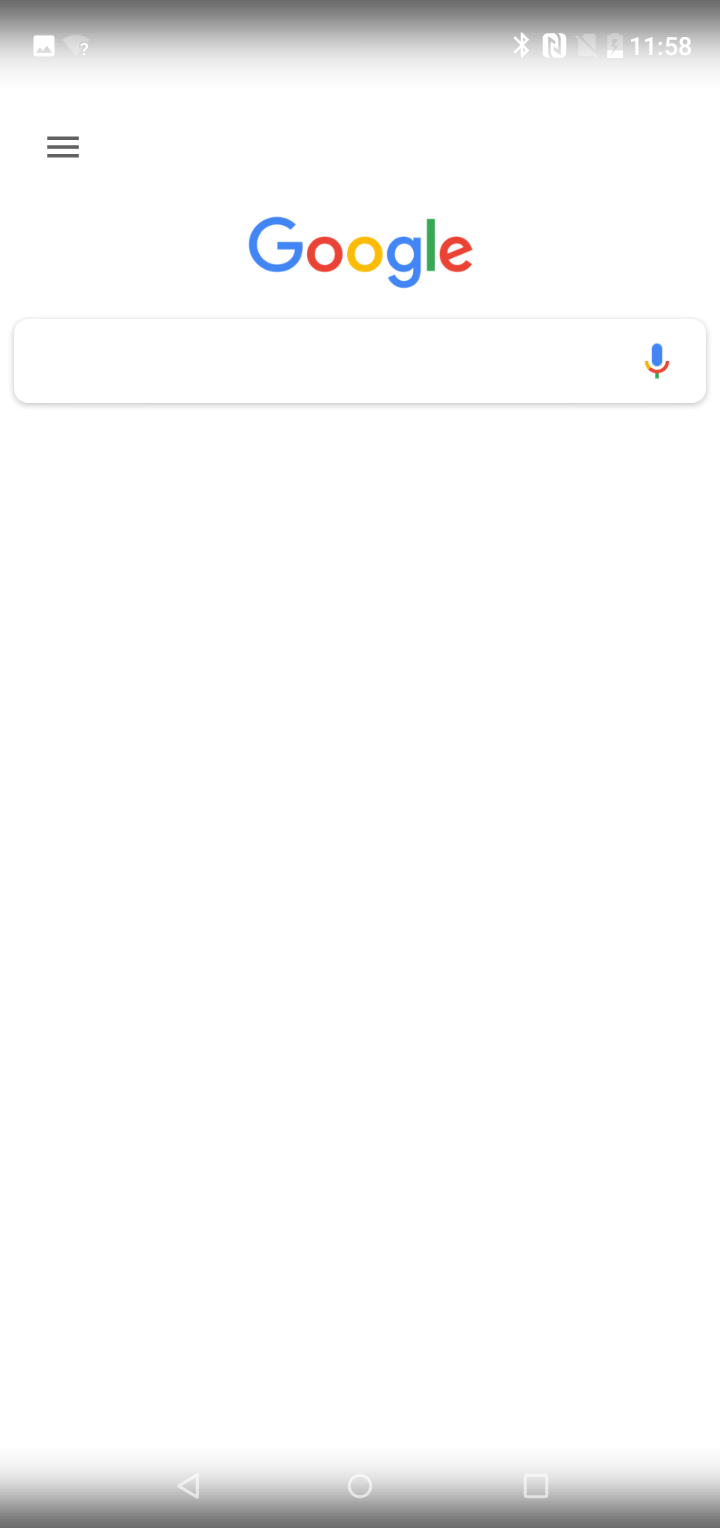Go back using the navigation bar
Image resolution: width=720 pixels, height=1528 pixels.
click(x=188, y=1486)
